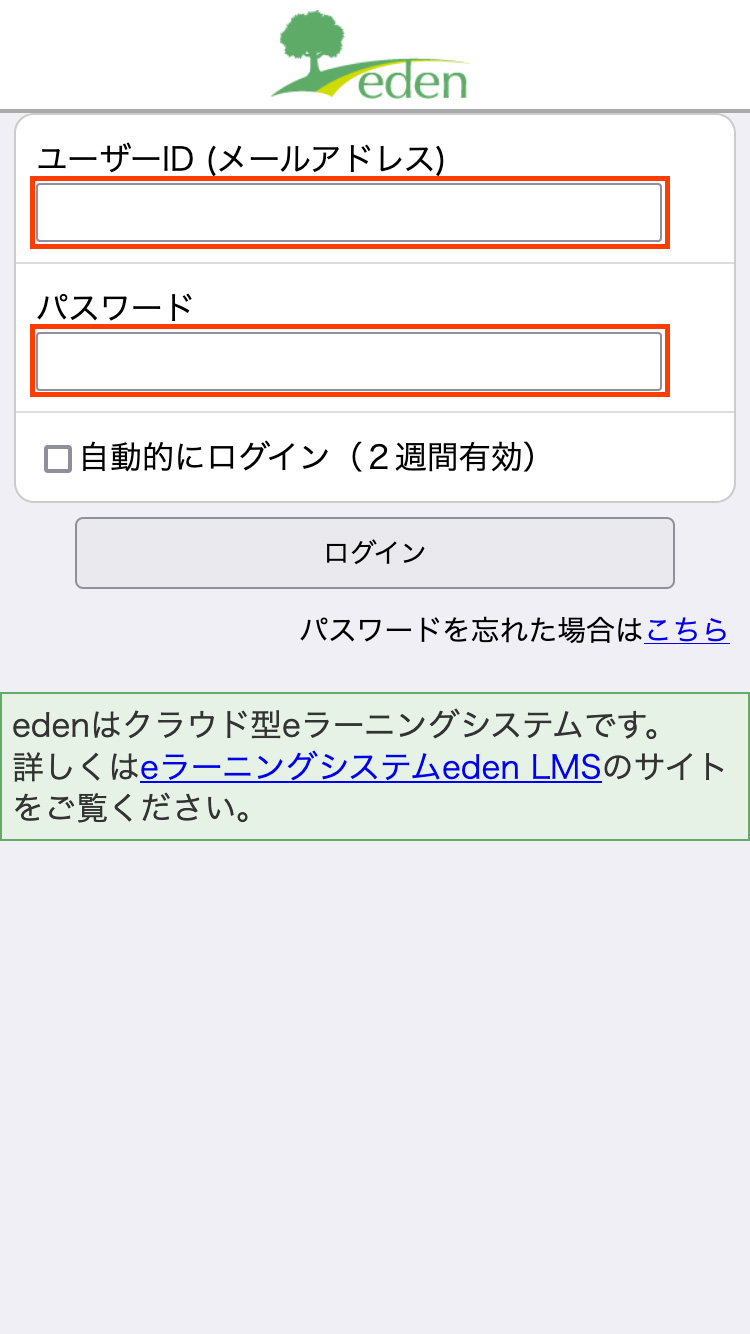The height and width of the screenshot is (1334, 750).
Task: Tap the ログイン button
Action: [375, 552]
